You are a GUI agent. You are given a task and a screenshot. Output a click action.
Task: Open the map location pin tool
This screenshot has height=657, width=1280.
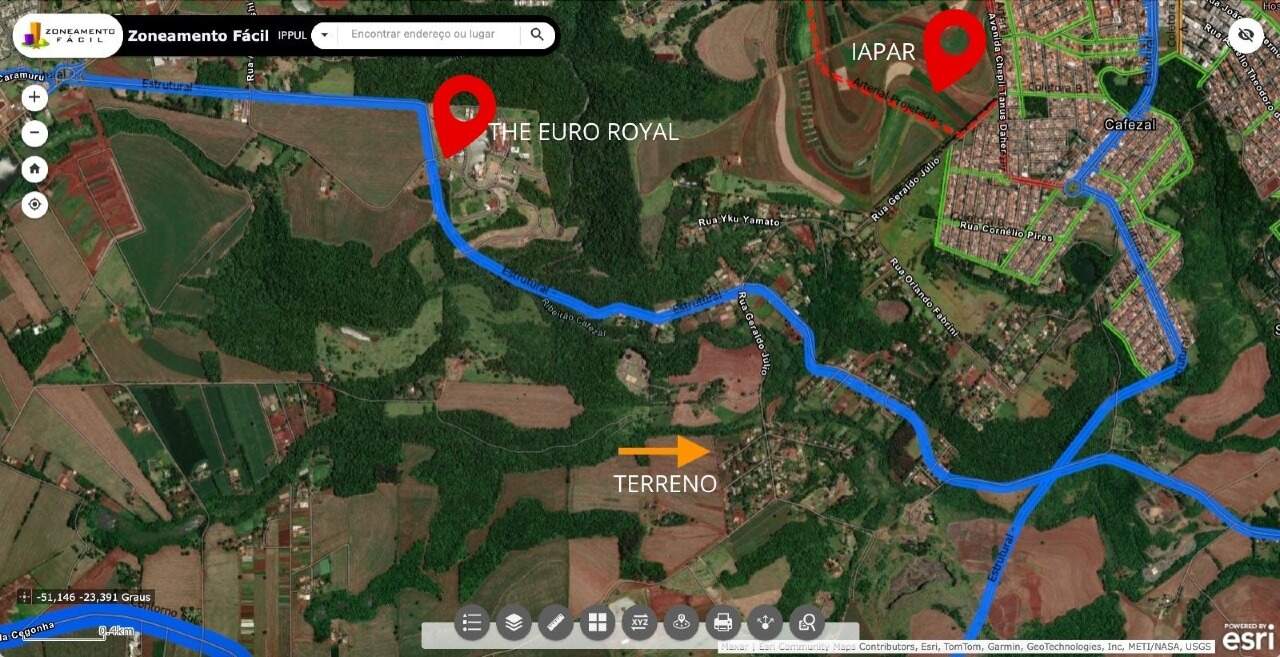[x=682, y=623]
